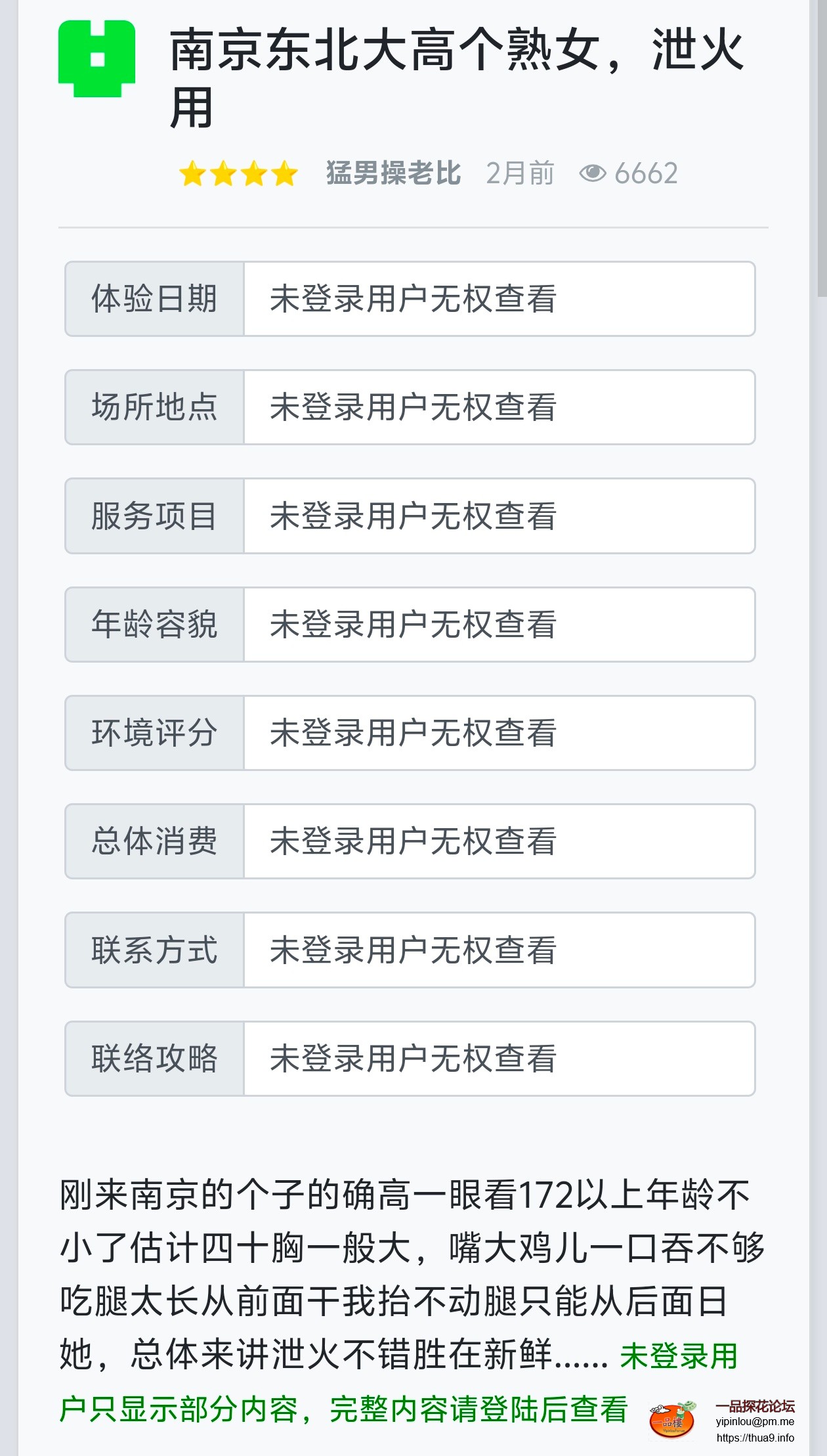Click the four-star rating indicator
Screen dimensions: 827x1456
pyautogui.click(x=238, y=173)
